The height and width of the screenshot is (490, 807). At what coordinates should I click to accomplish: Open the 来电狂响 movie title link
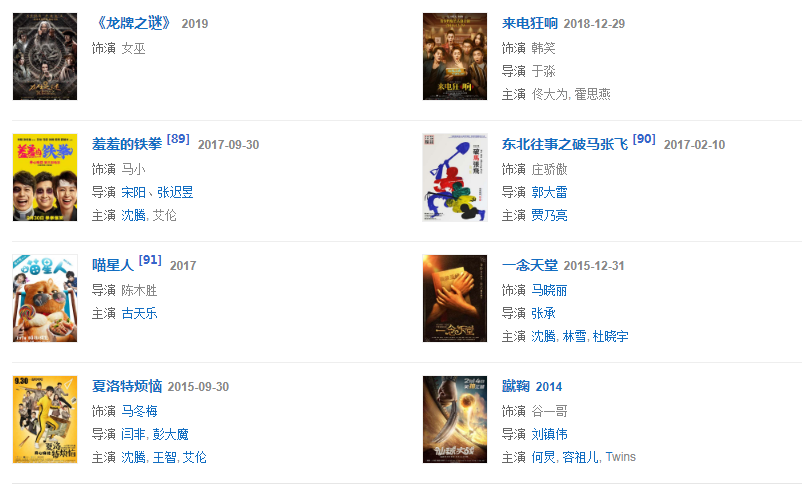pos(529,23)
